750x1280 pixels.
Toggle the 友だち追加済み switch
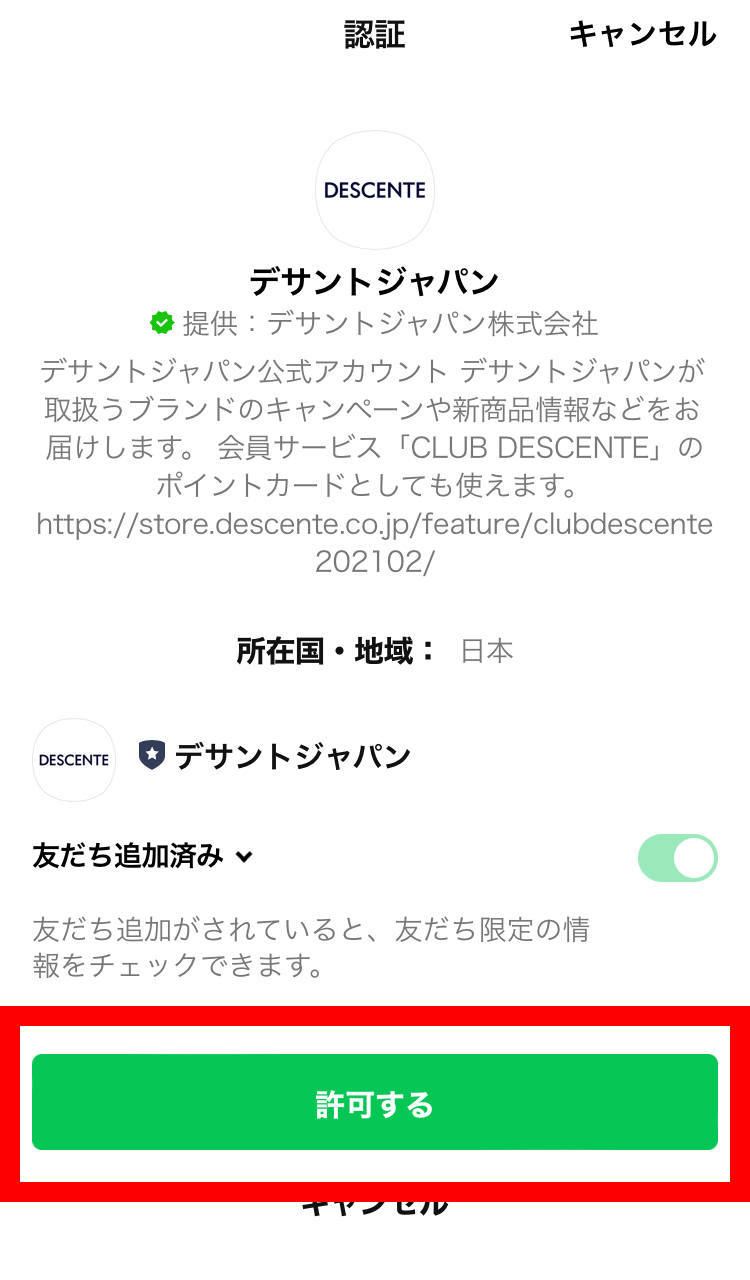[678, 858]
